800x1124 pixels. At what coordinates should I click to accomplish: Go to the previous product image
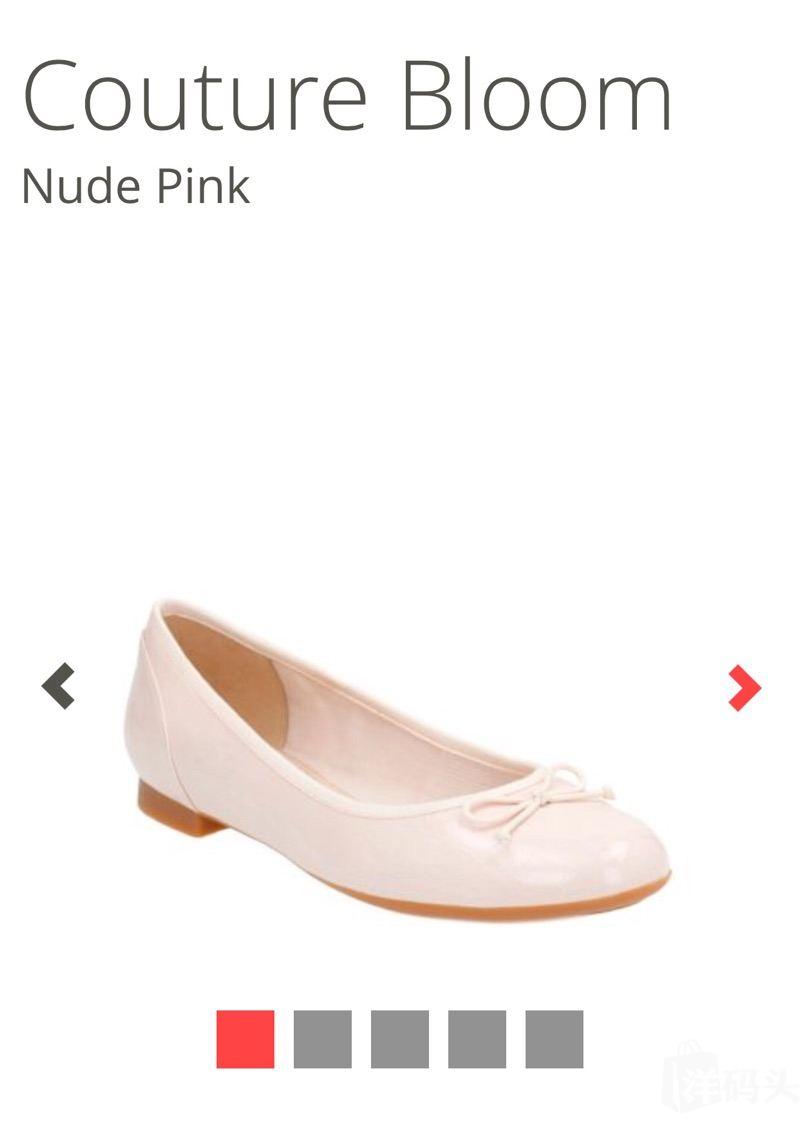point(59,686)
